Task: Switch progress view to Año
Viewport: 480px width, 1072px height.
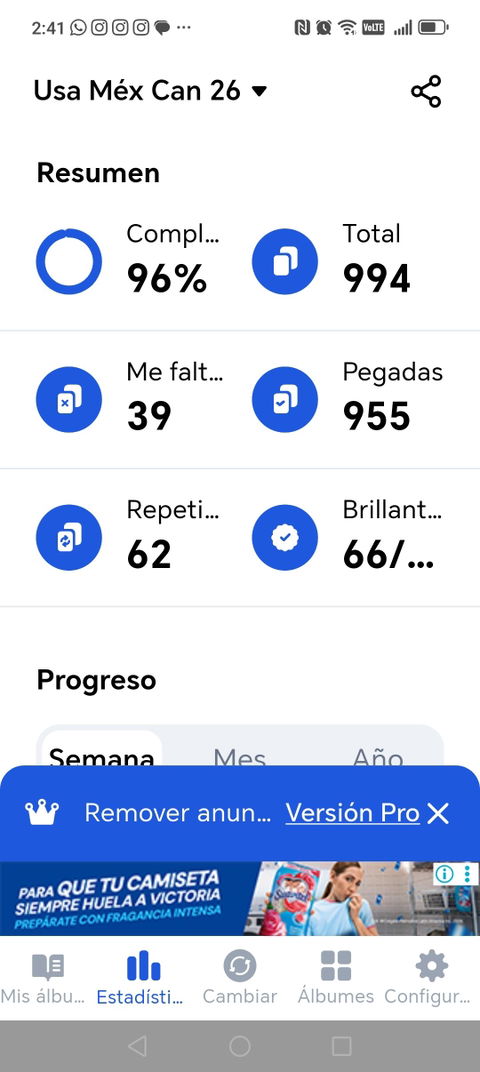Action: click(377, 751)
